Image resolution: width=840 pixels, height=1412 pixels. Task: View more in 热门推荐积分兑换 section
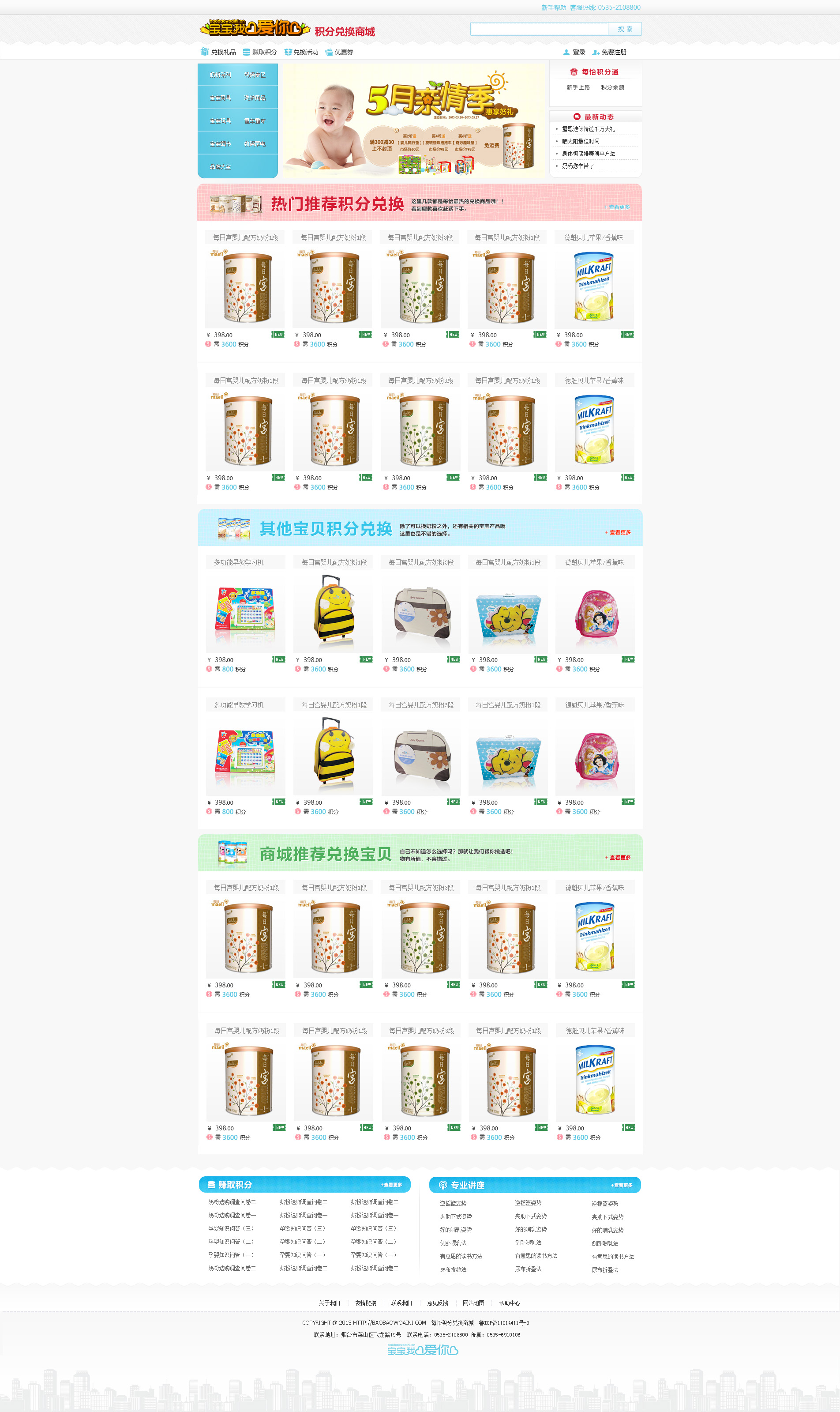coord(617,207)
